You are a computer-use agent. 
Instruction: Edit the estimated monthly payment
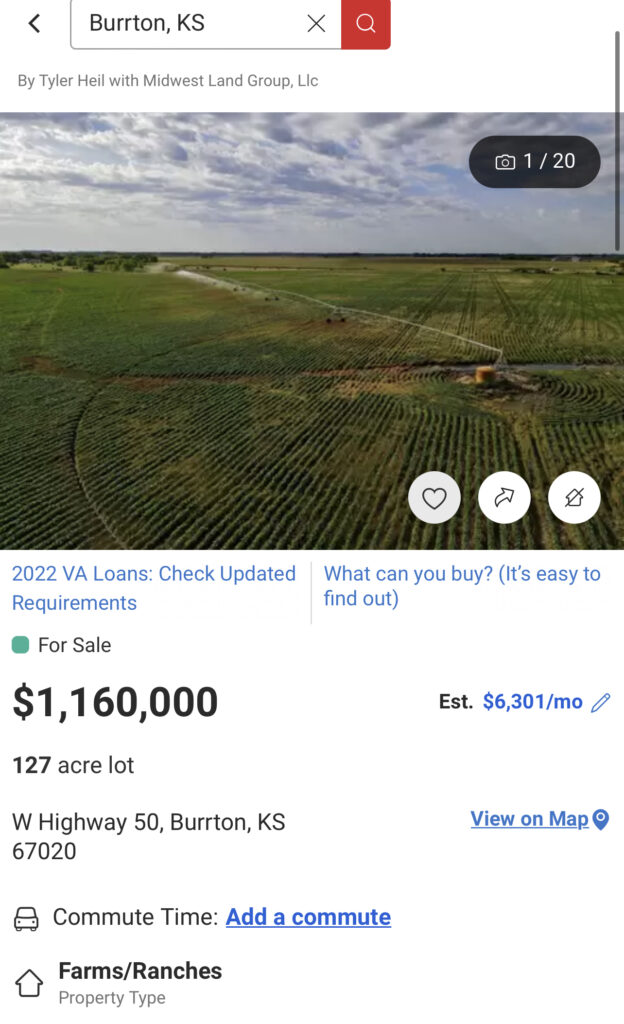(x=601, y=703)
